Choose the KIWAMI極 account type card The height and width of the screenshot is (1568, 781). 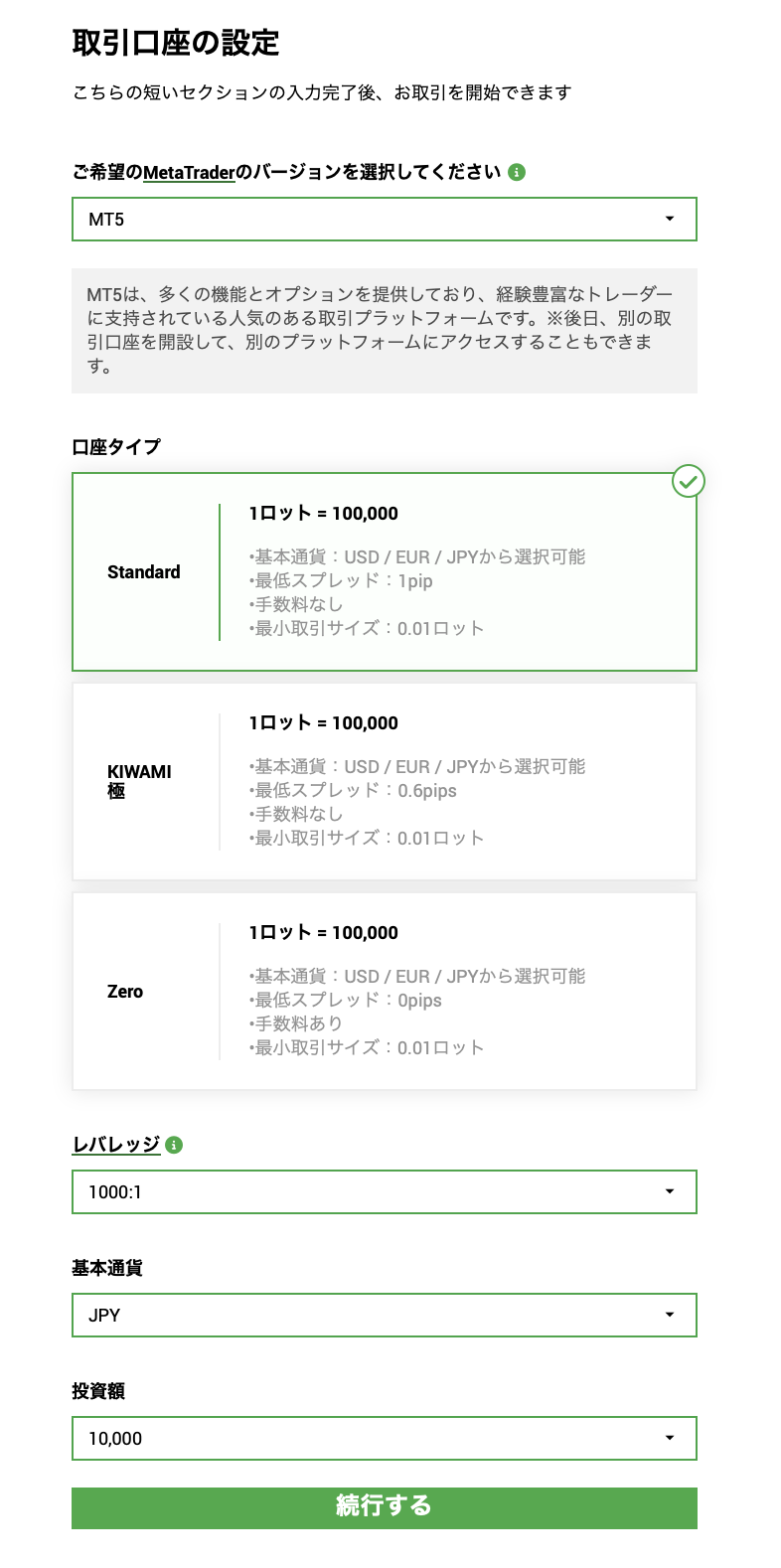tap(384, 781)
